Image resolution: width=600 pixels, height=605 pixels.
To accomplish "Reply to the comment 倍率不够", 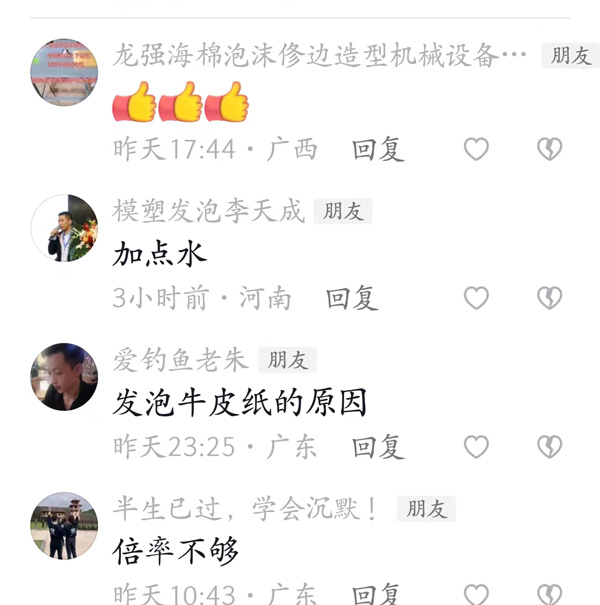I will [377, 594].
